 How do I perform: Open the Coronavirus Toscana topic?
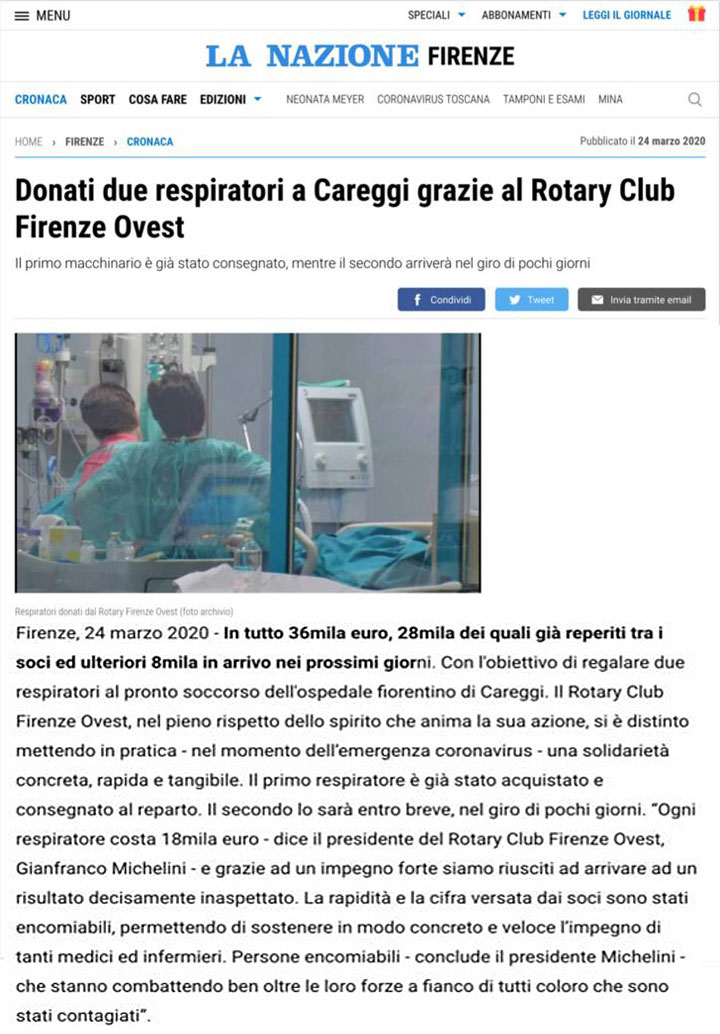pos(433,99)
